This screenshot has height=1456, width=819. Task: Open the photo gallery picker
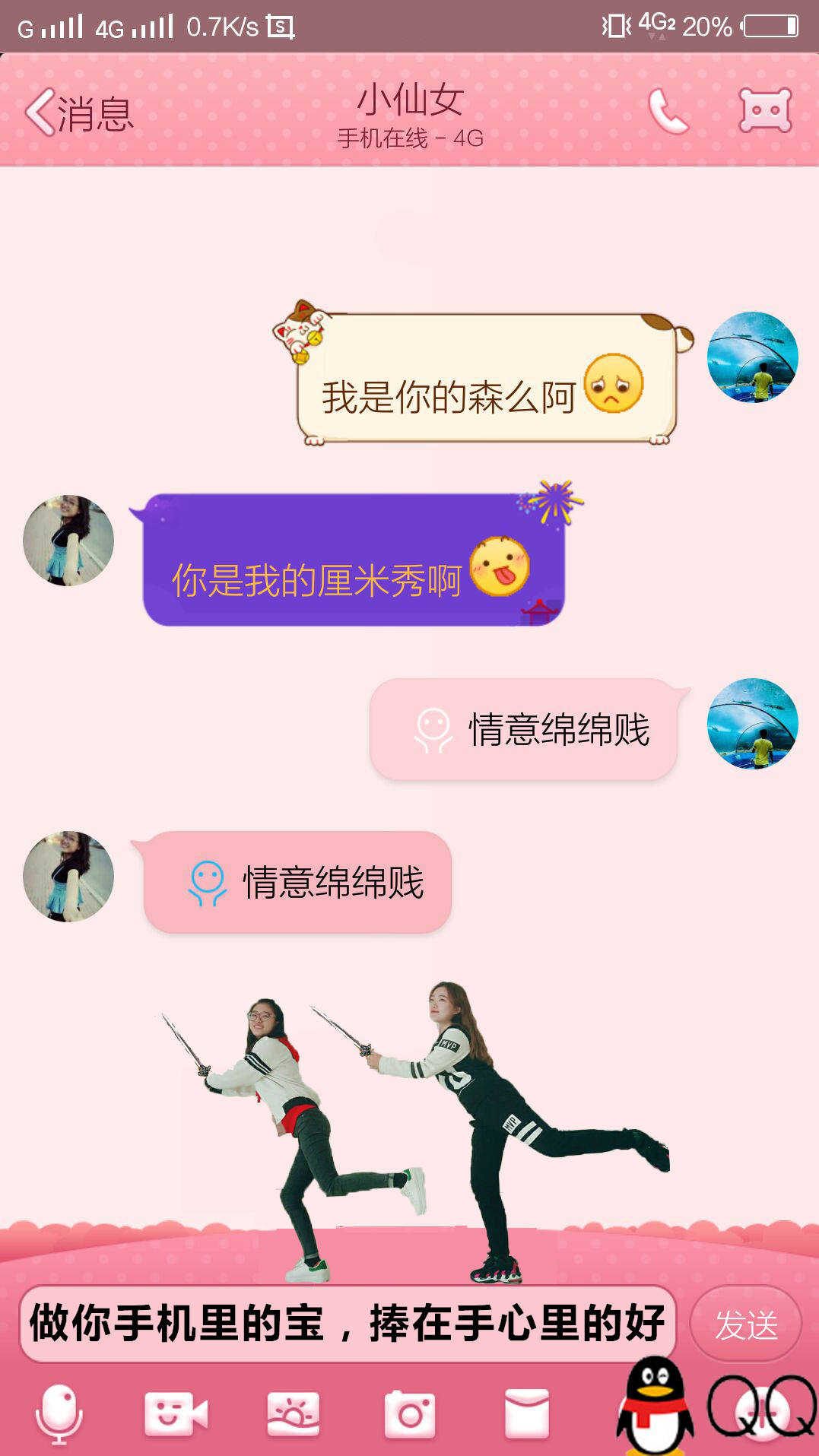point(293,1413)
